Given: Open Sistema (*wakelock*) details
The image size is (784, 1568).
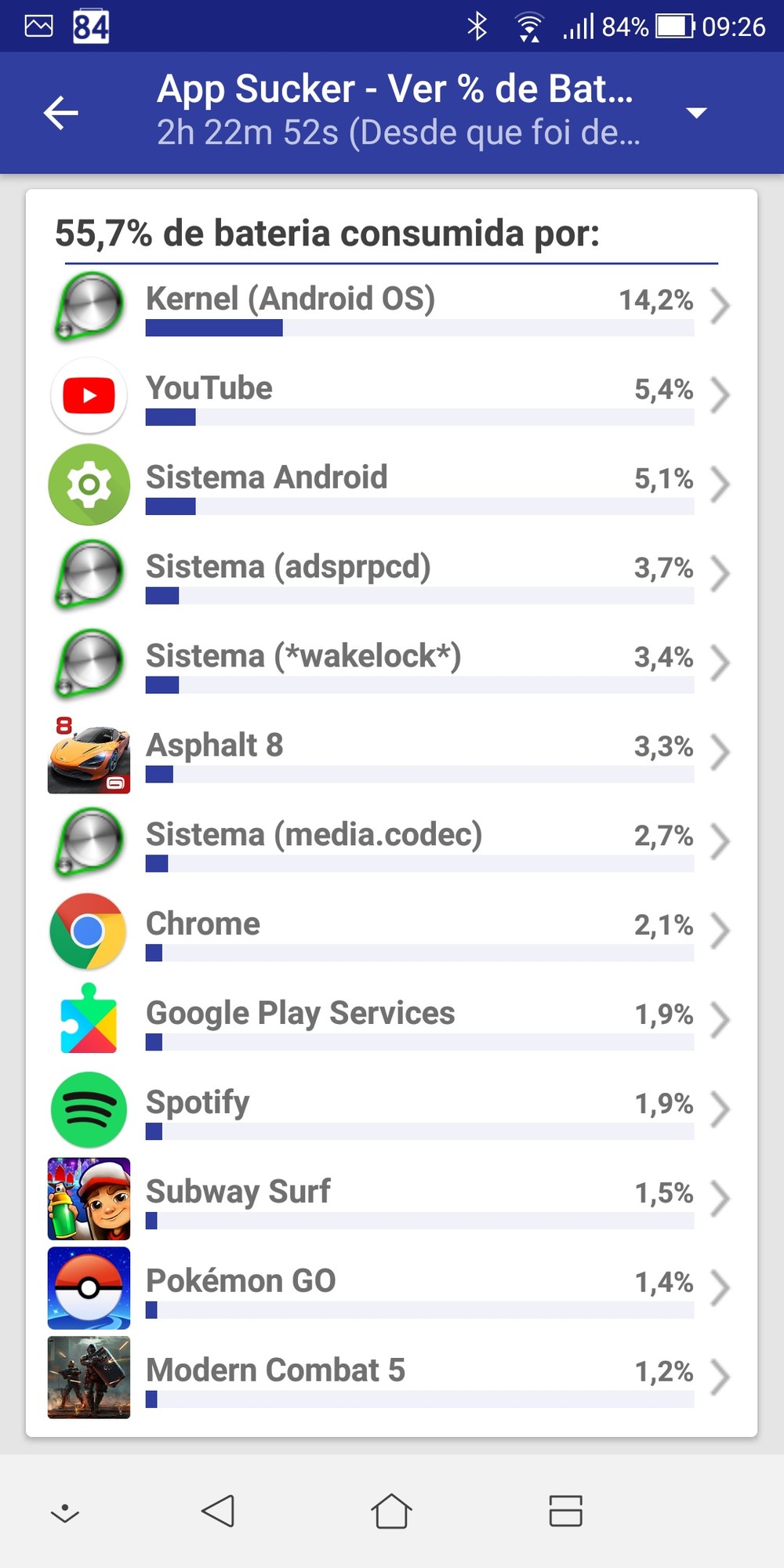Looking at the screenshot, I should (x=392, y=663).
